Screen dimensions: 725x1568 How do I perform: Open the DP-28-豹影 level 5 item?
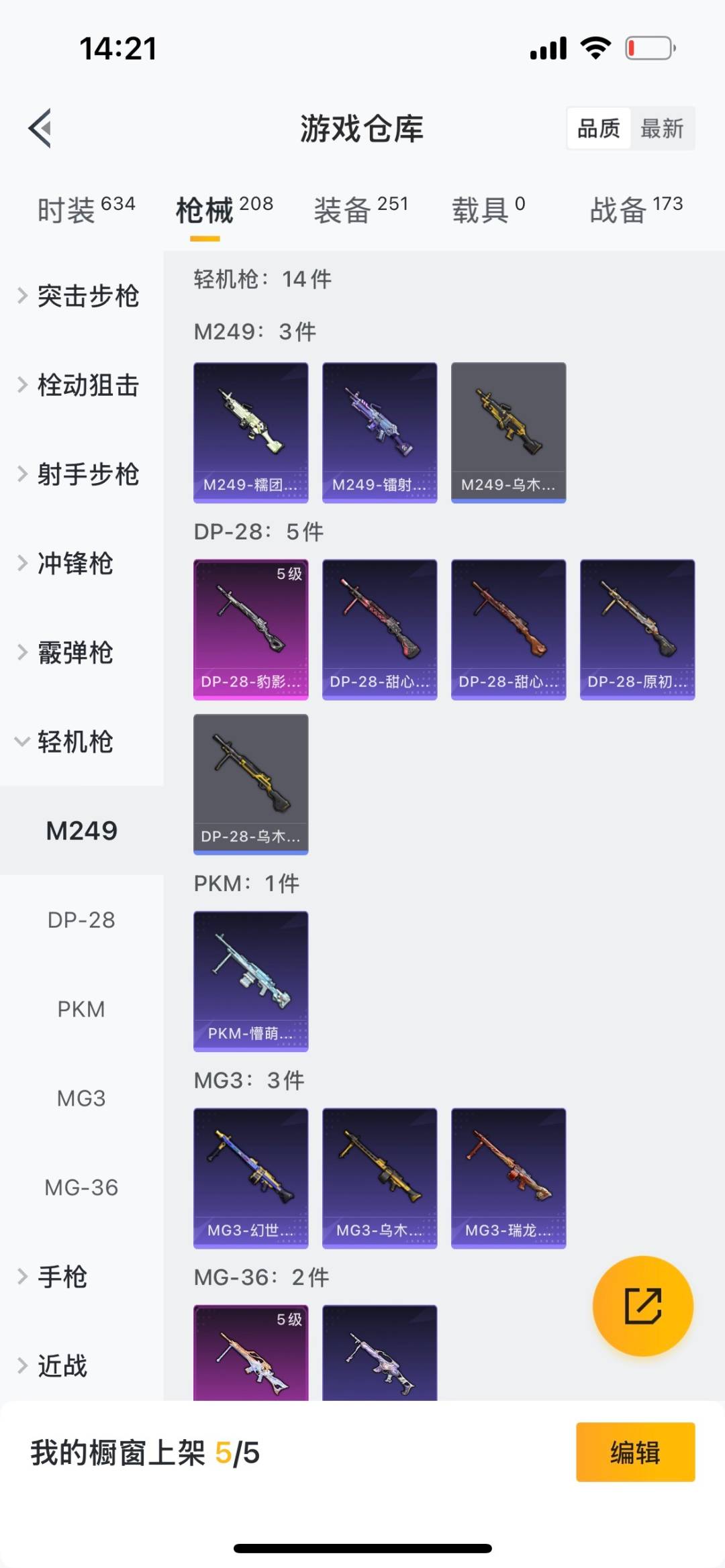[251, 629]
